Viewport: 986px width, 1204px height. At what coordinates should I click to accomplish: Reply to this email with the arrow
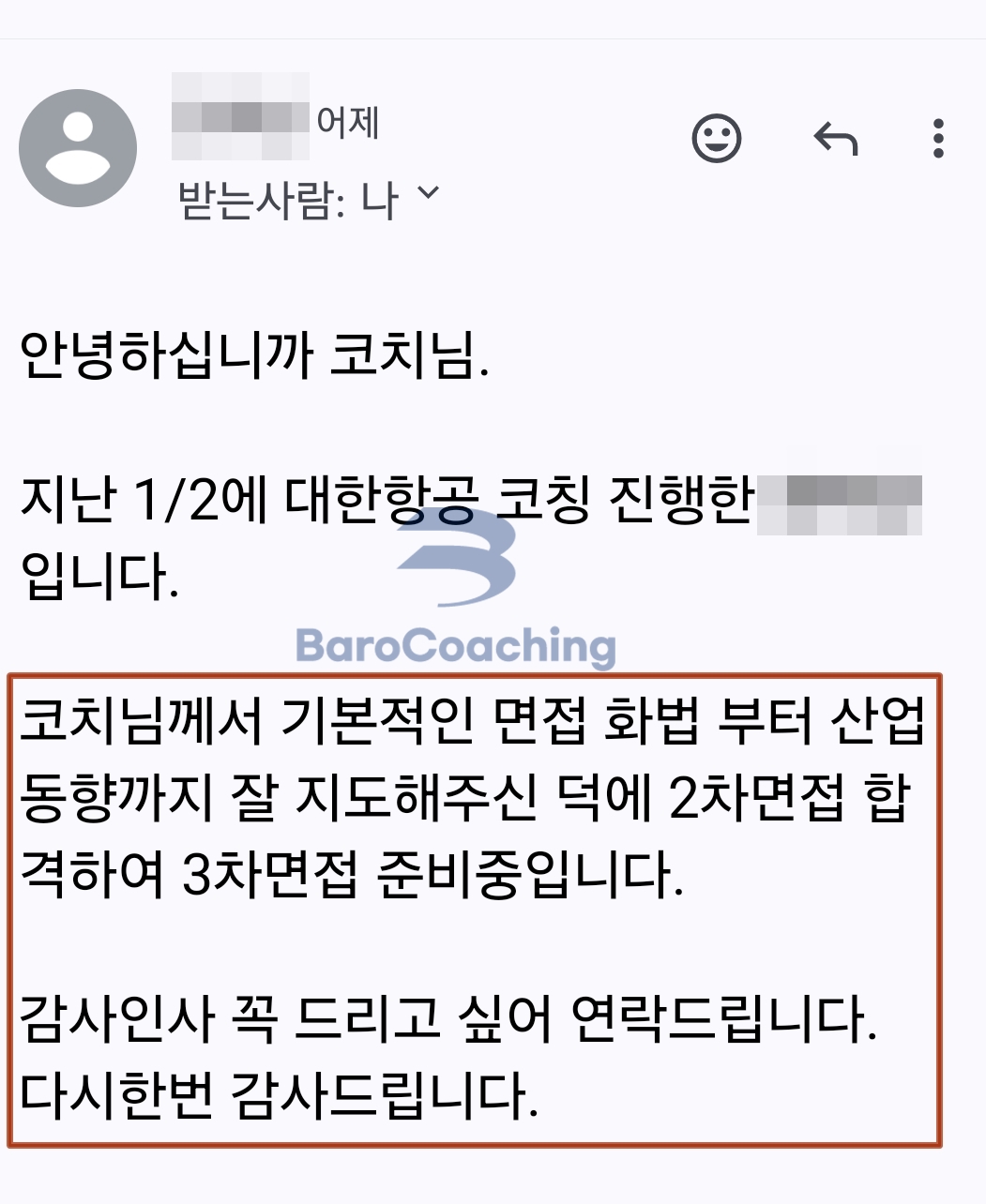835,140
